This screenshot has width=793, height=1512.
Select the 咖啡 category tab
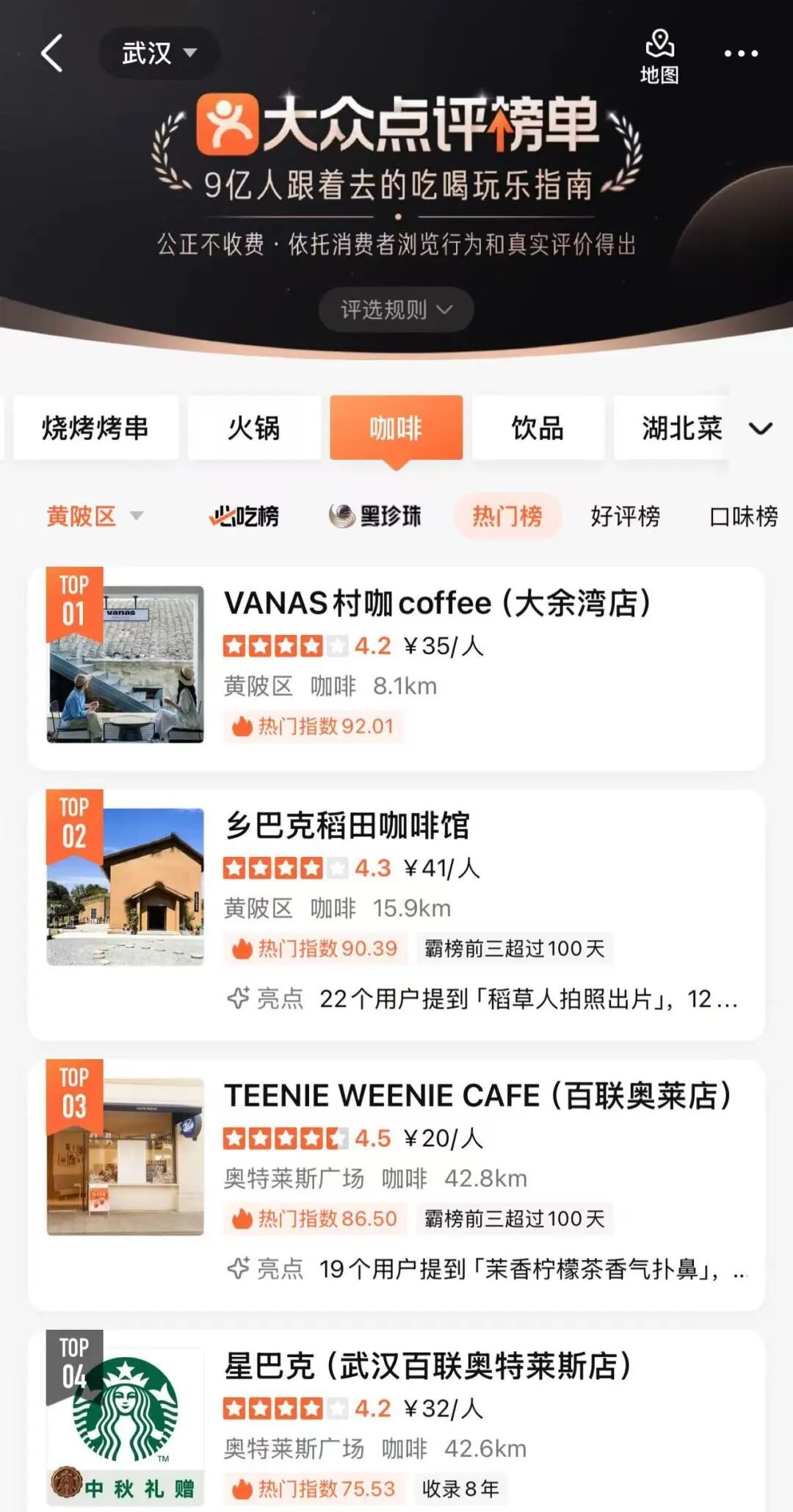click(396, 427)
